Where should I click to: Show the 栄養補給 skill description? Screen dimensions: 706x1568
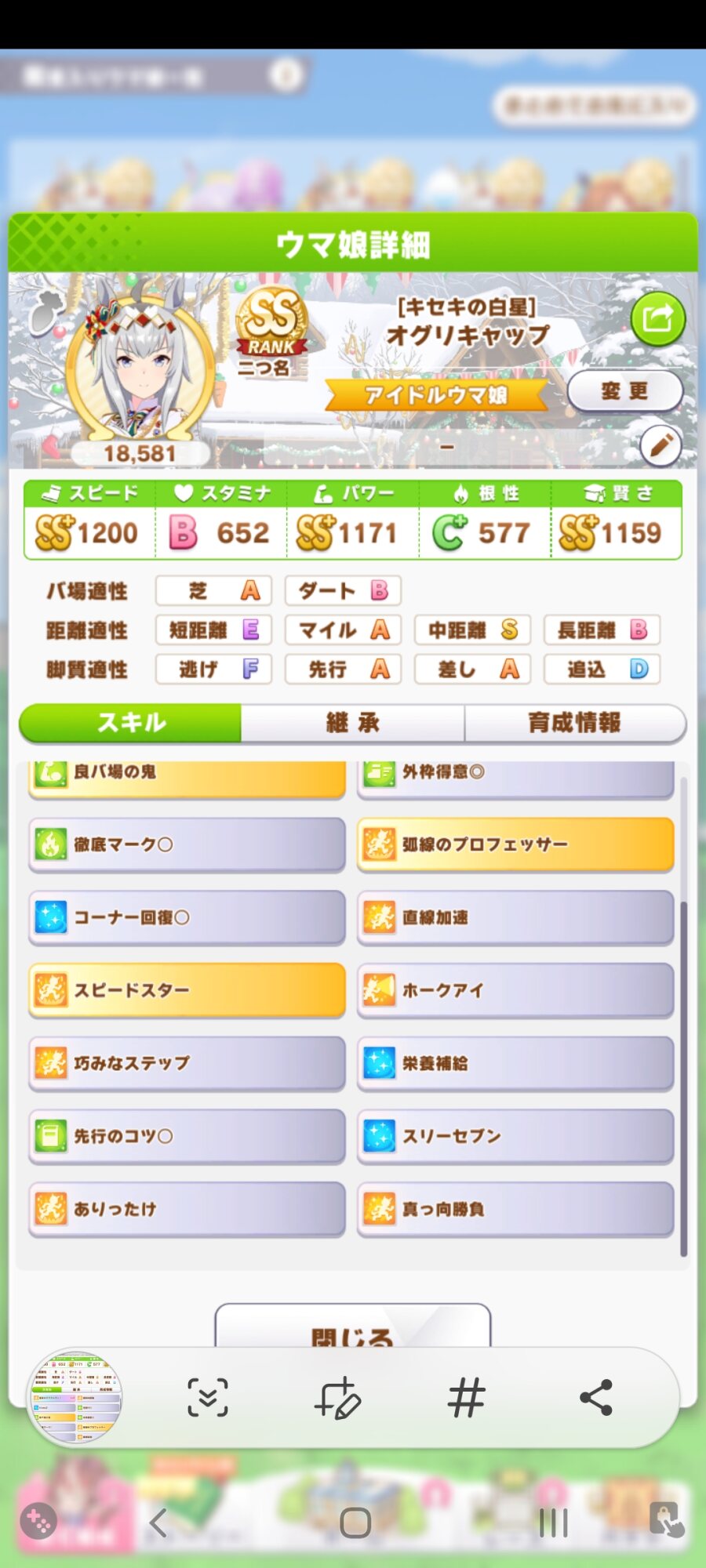515,1063
